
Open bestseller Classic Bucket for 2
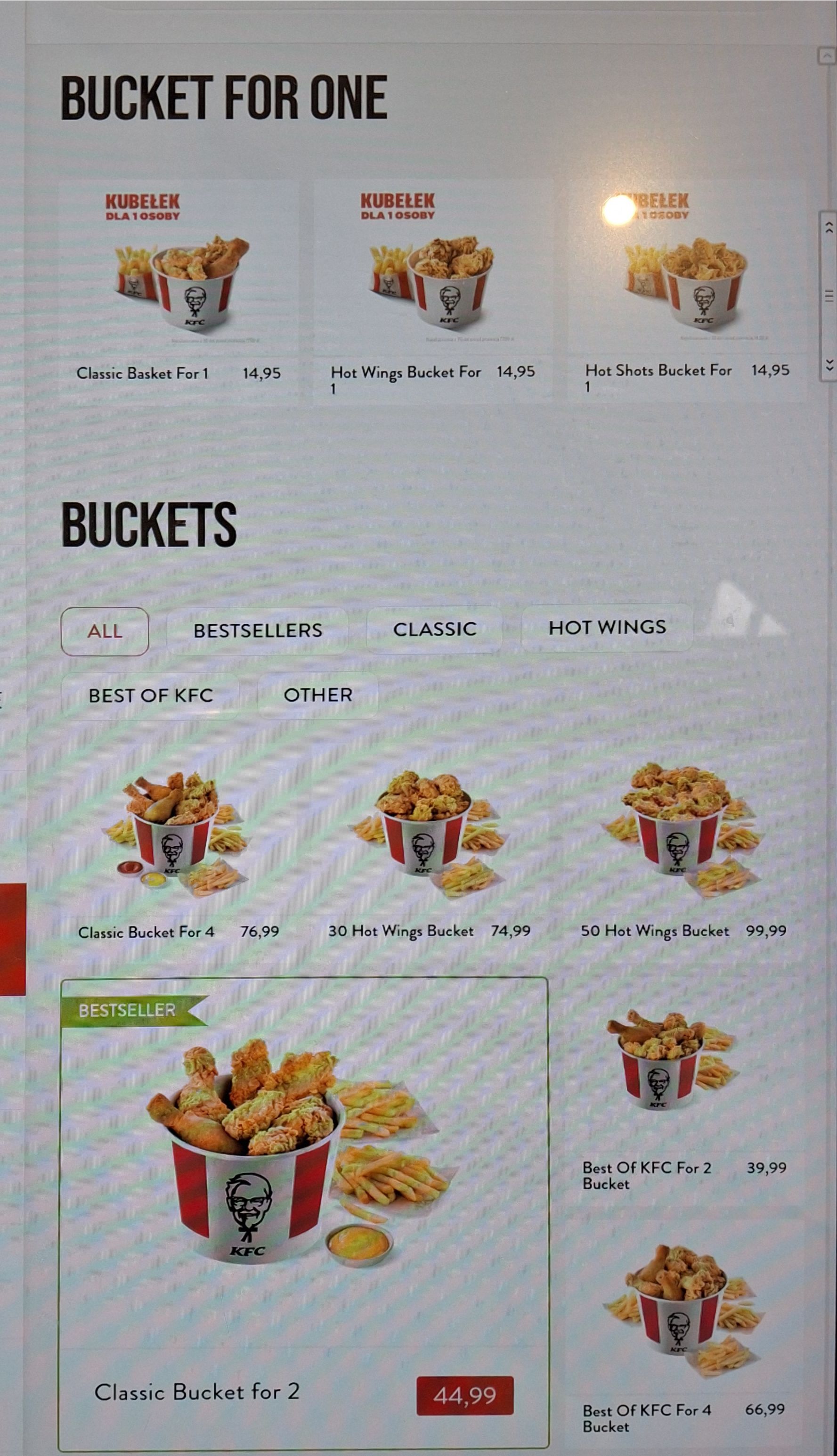303,1208
